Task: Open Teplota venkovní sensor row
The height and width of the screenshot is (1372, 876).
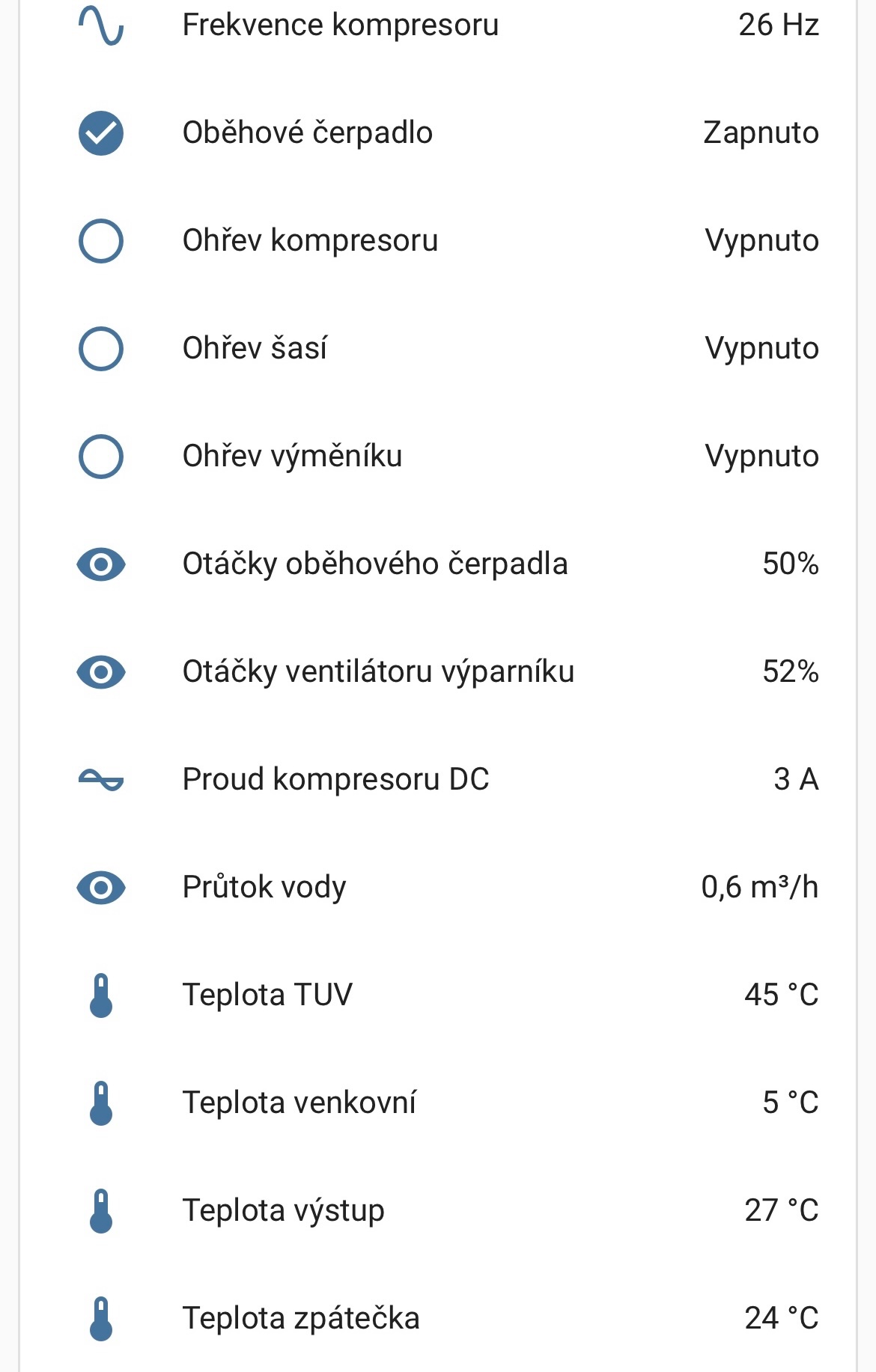Action: coord(299,1103)
